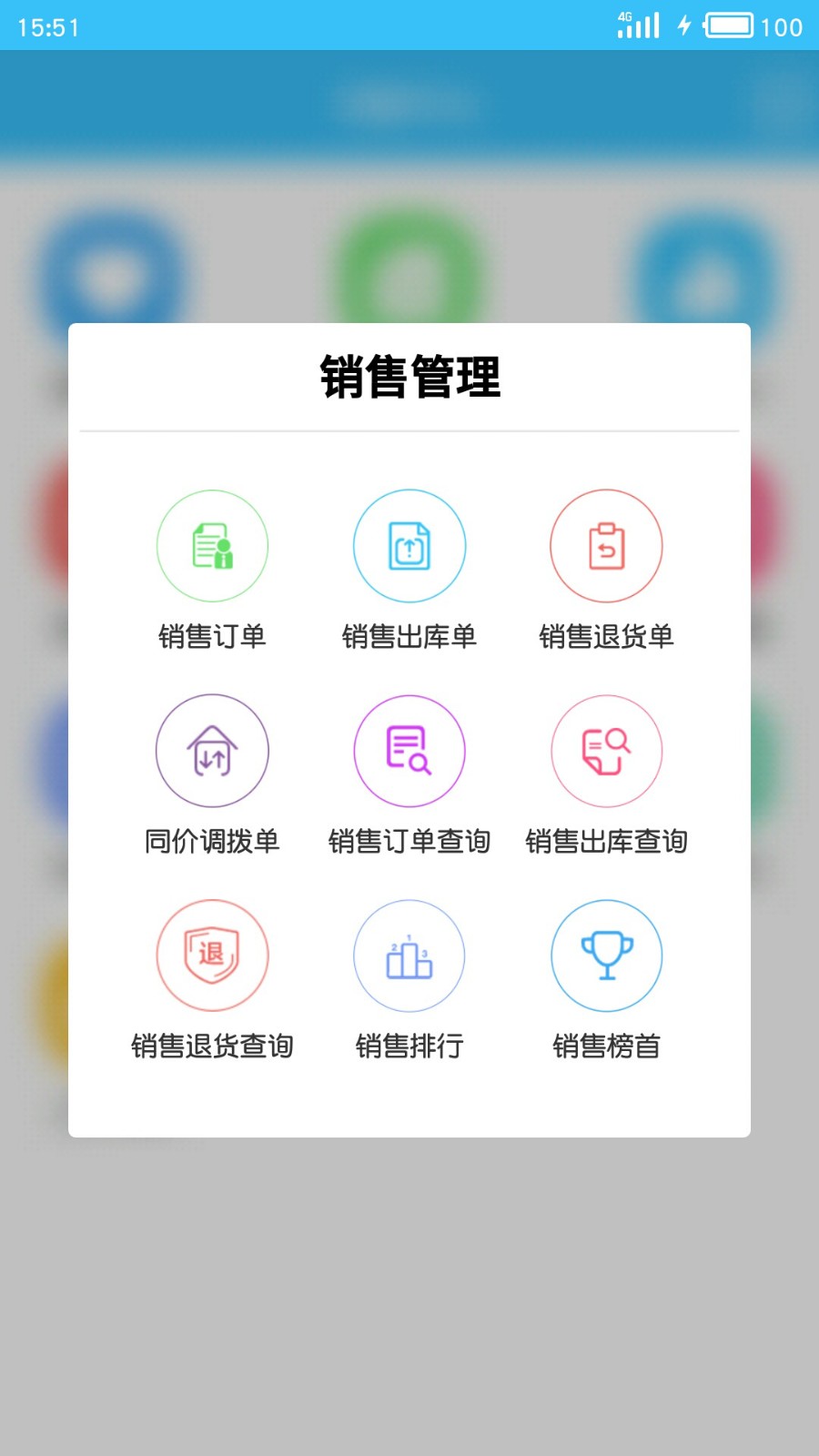Tap the 销售订单 text label
The image size is (819, 1456).
(x=212, y=637)
